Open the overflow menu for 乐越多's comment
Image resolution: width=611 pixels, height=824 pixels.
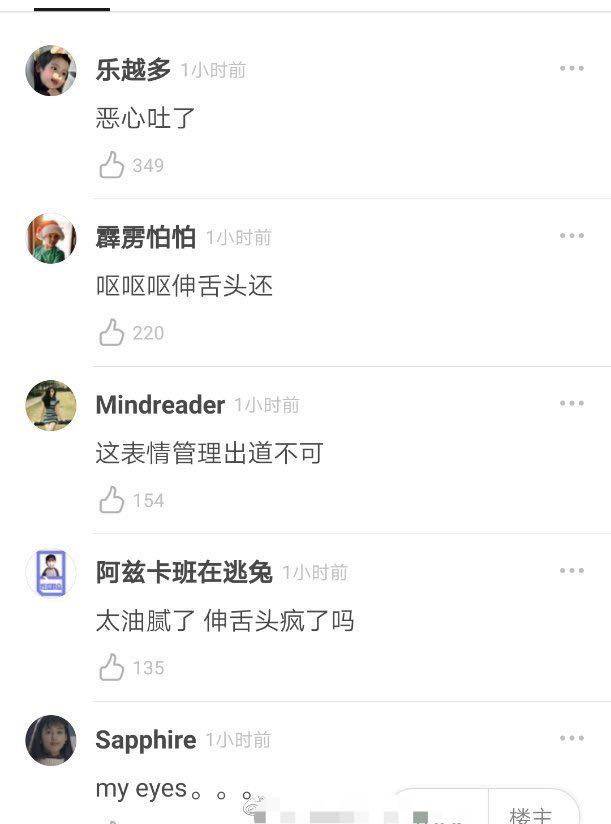coord(571,69)
